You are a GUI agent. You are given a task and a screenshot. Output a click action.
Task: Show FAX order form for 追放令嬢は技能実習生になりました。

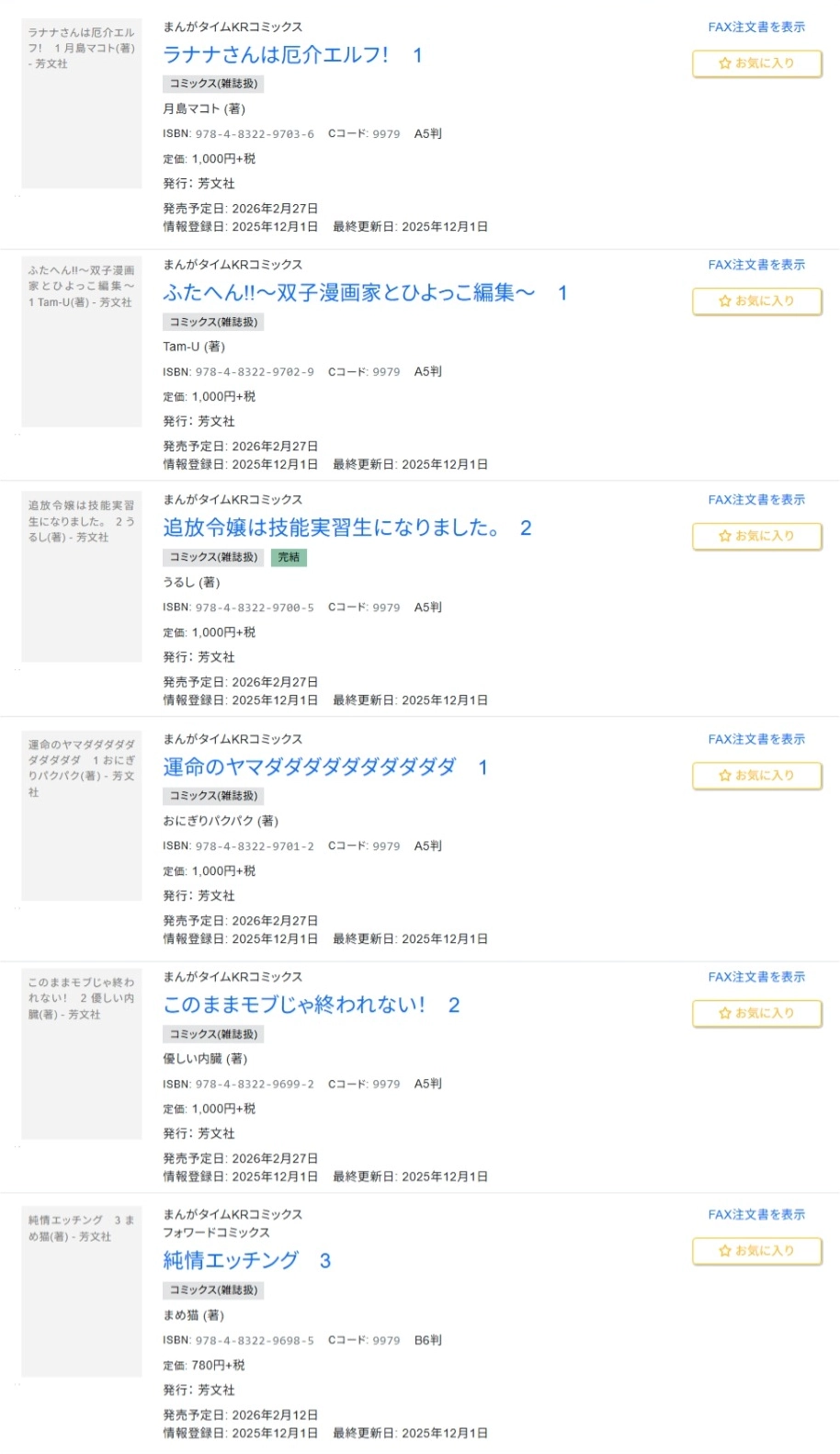[x=755, y=500]
